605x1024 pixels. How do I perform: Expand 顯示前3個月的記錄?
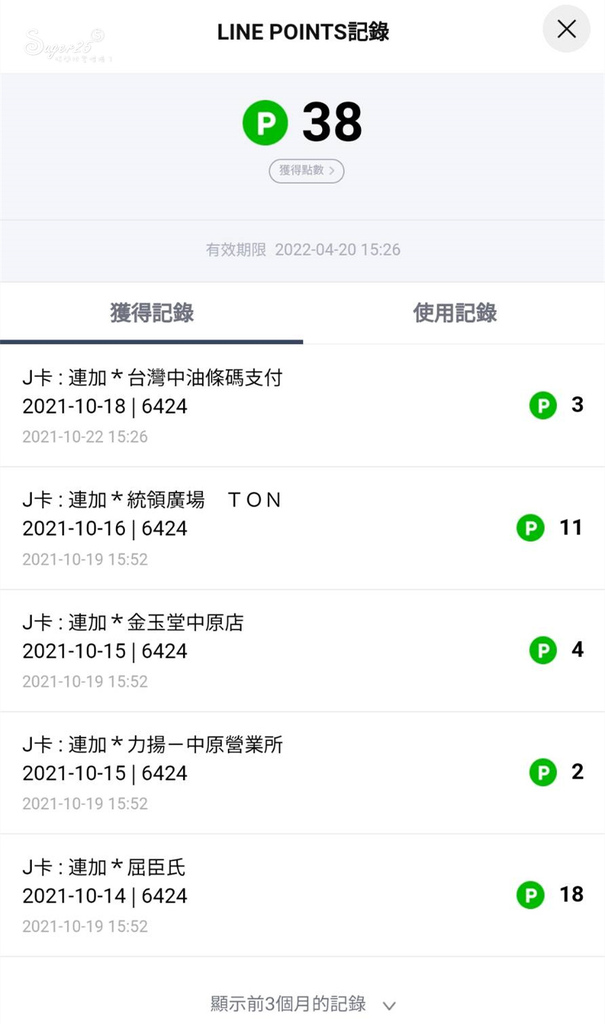(303, 1003)
